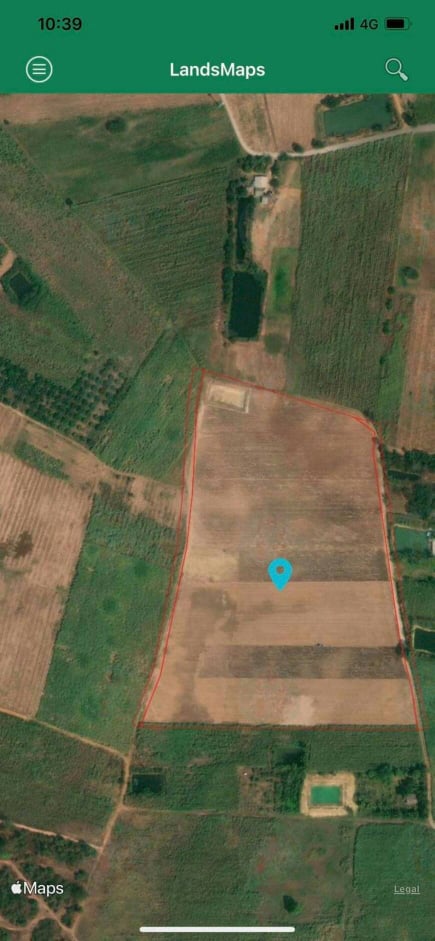Viewport: 435px width, 941px height.
Task: Open the Legal link
Action: pos(406,889)
